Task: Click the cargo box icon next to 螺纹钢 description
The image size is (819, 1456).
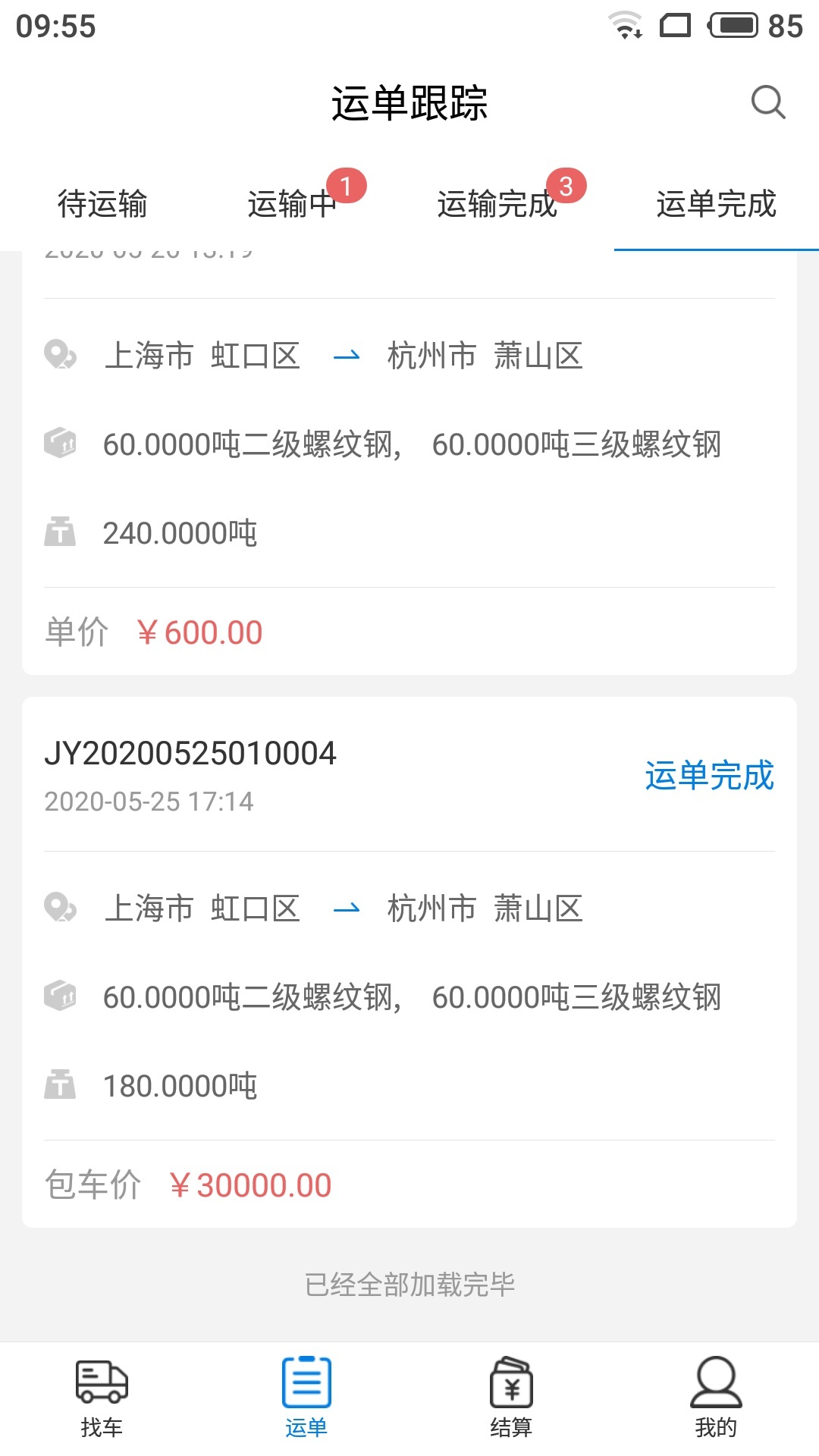Action: point(61,997)
